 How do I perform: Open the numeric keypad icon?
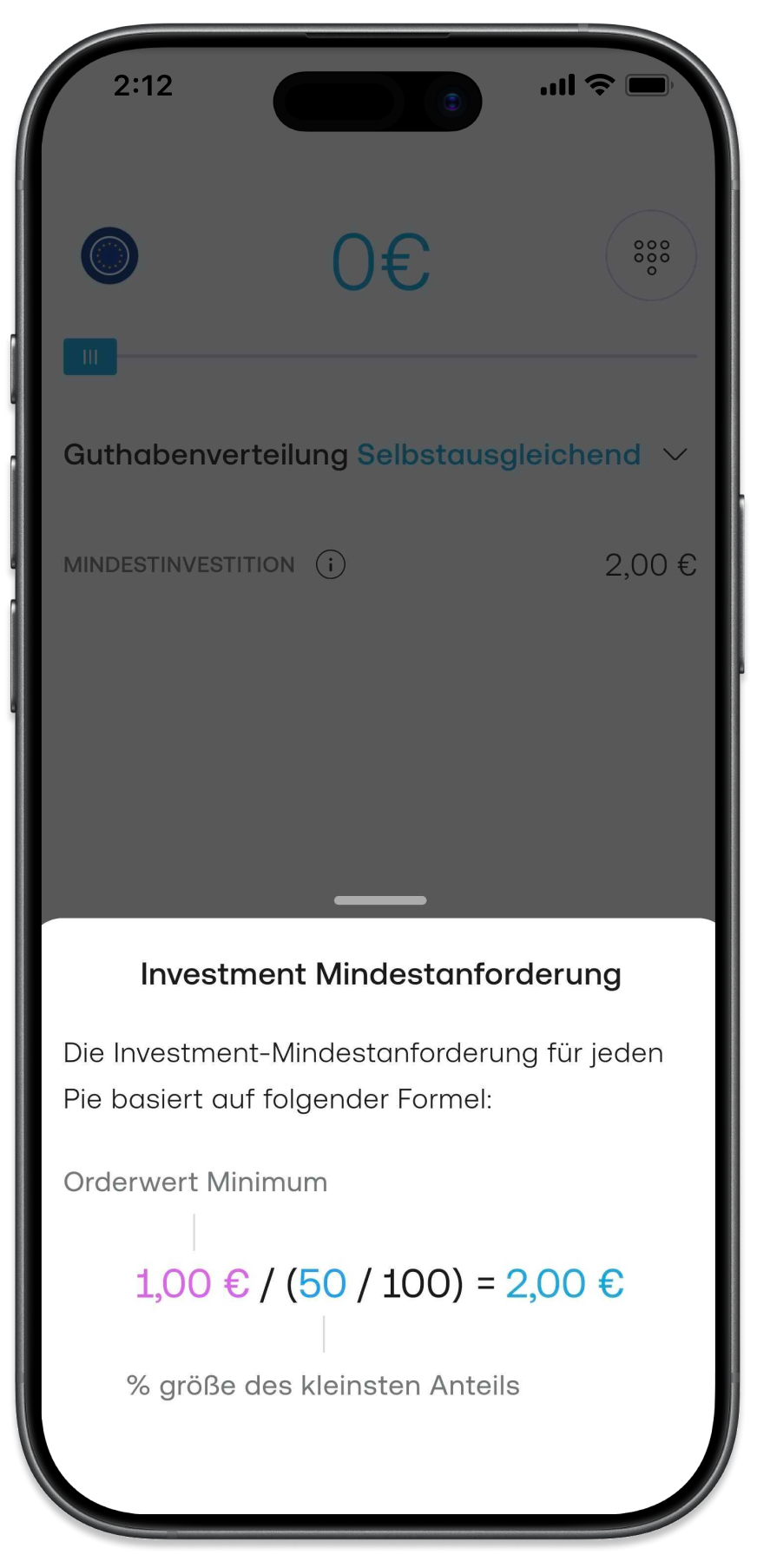coord(650,256)
